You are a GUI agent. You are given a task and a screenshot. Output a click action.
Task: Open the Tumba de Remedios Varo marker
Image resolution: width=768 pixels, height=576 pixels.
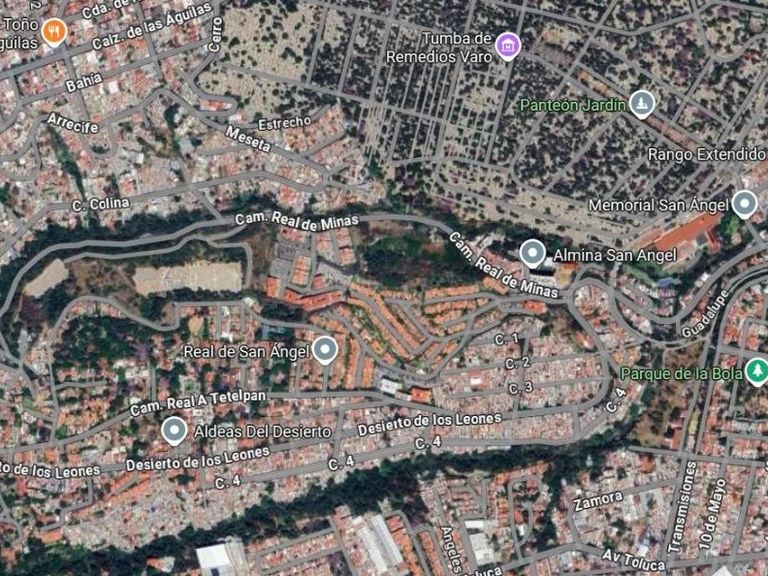tap(508, 45)
